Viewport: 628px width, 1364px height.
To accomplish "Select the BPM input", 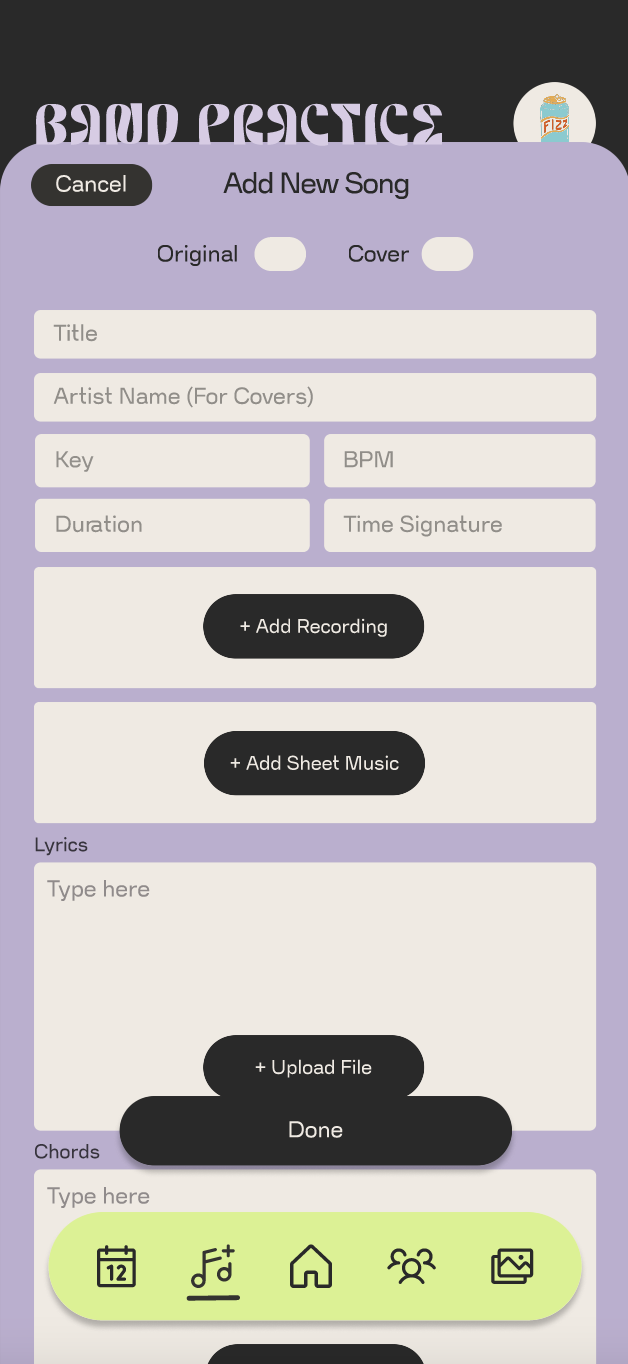I will (459, 460).
